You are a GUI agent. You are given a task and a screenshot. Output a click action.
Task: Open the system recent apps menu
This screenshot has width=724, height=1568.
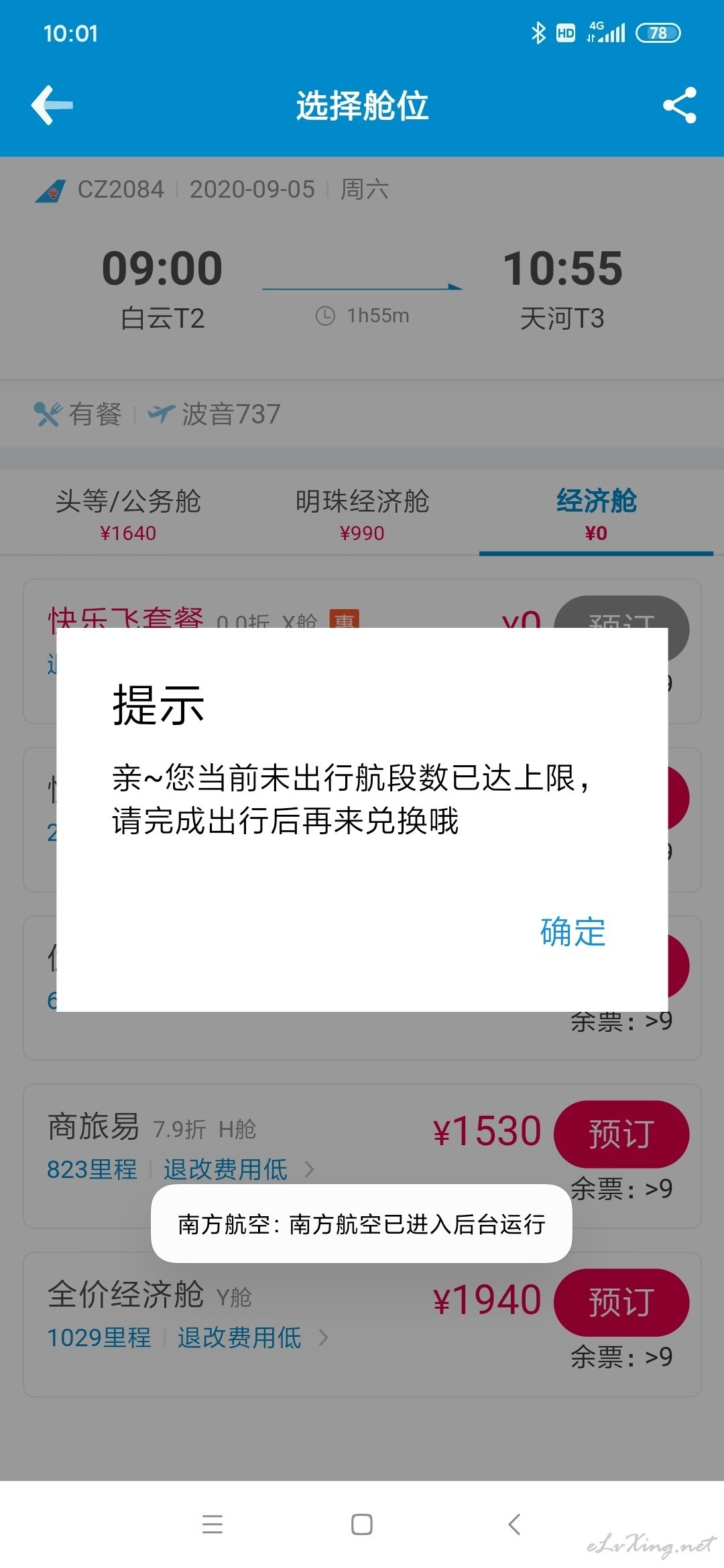[213, 1524]
